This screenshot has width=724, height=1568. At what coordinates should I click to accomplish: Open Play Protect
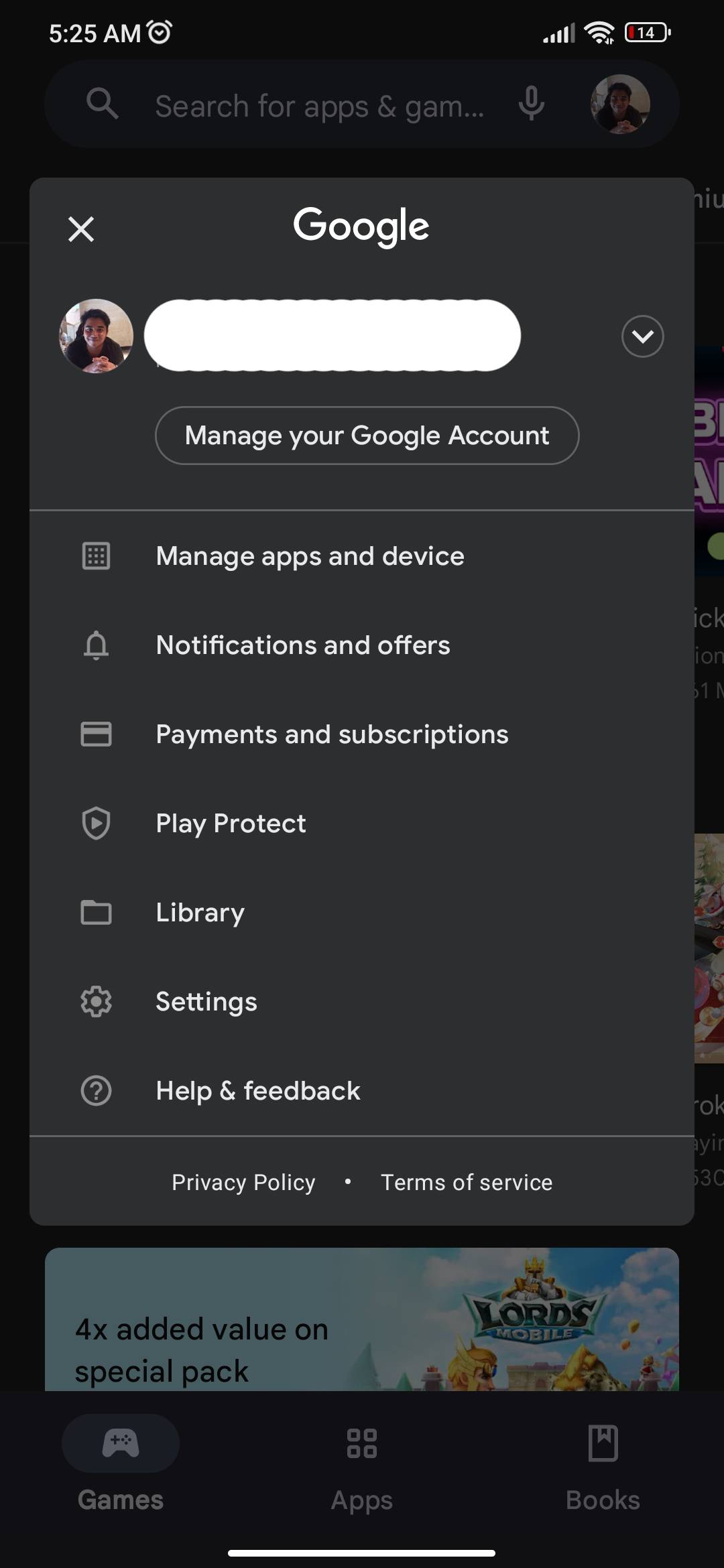(x=362, y=824)
